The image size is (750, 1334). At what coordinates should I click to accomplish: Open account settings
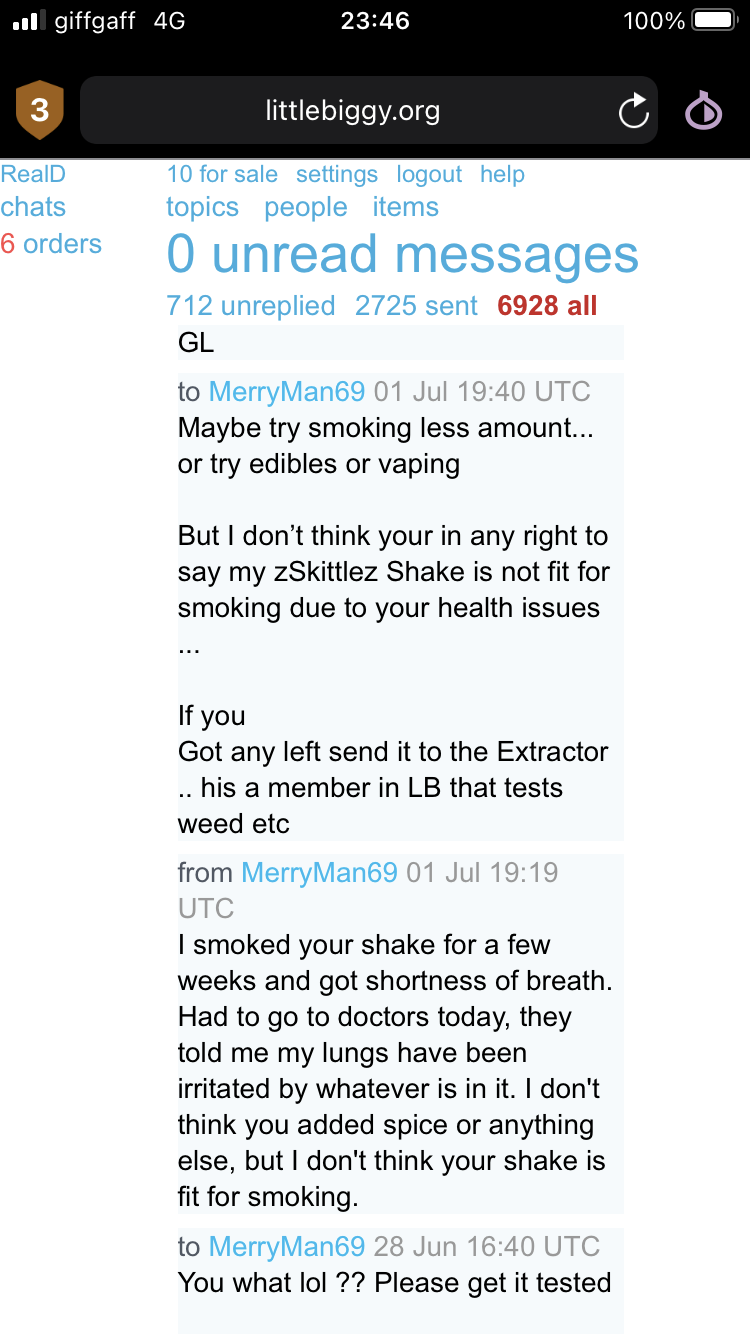337,174
